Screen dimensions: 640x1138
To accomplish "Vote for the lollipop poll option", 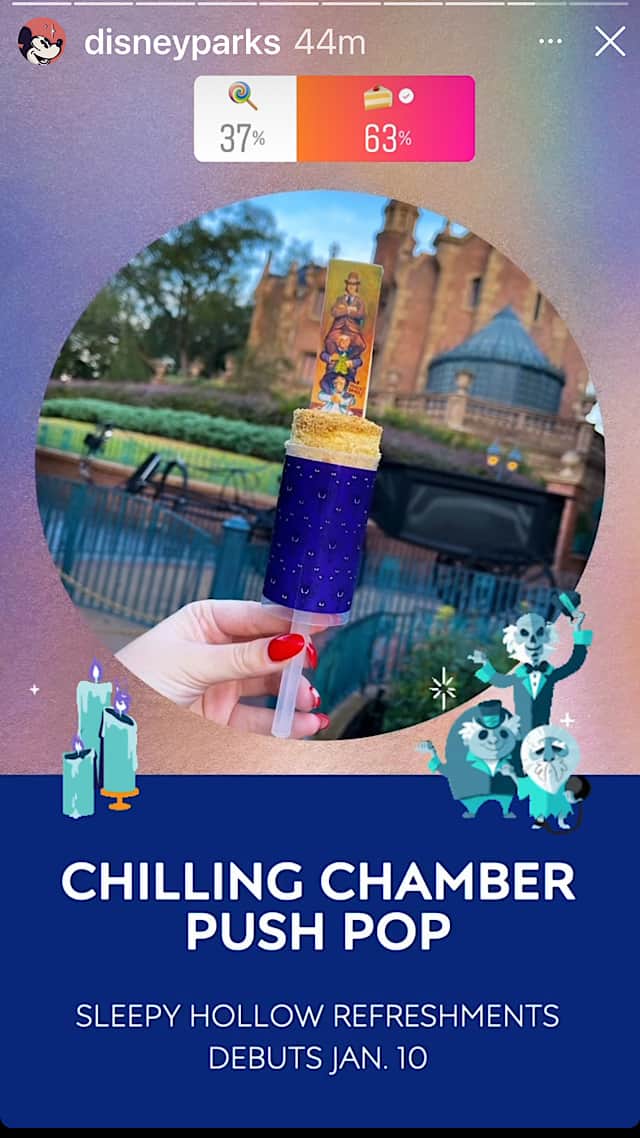I will [x=245, y=118].
